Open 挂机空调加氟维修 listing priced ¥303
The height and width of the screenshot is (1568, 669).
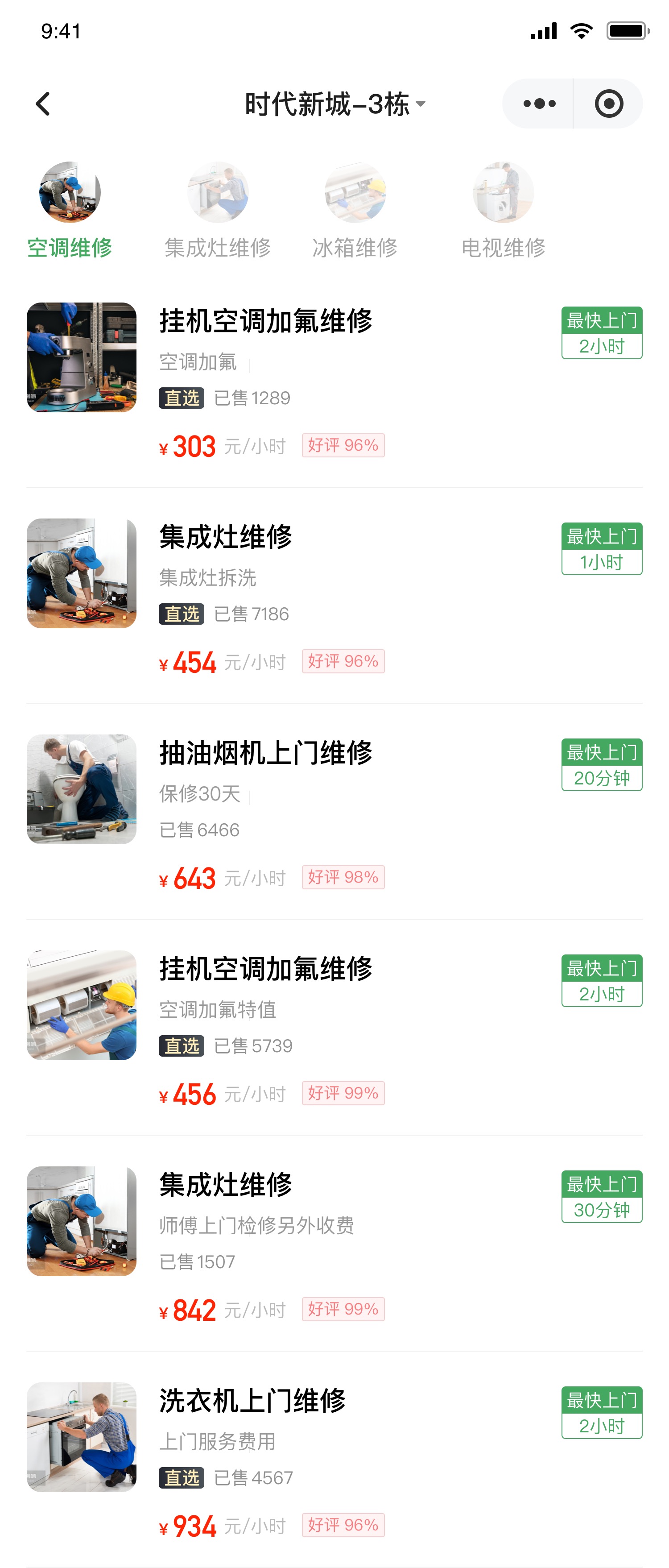(266, 321)
